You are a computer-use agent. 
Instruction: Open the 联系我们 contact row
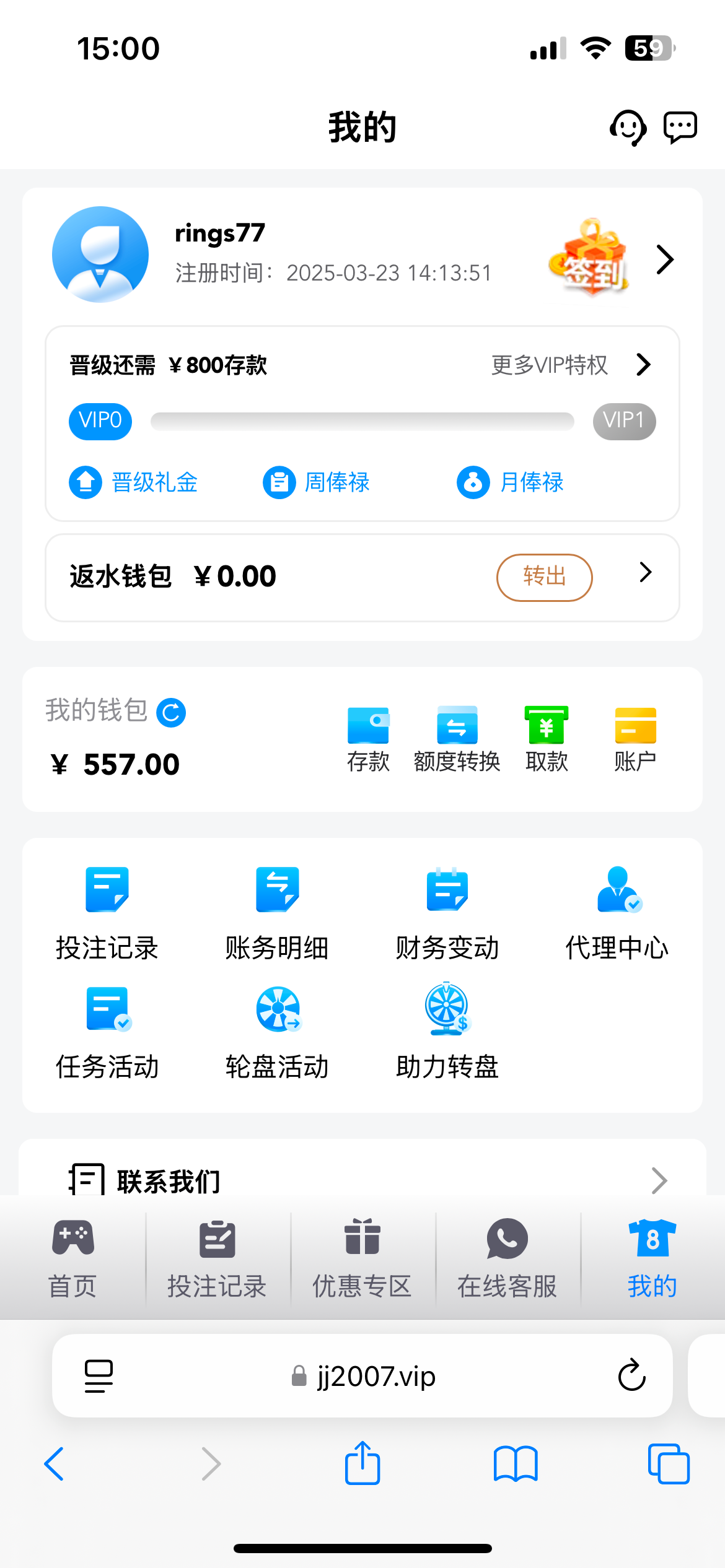pos(362,1180)
